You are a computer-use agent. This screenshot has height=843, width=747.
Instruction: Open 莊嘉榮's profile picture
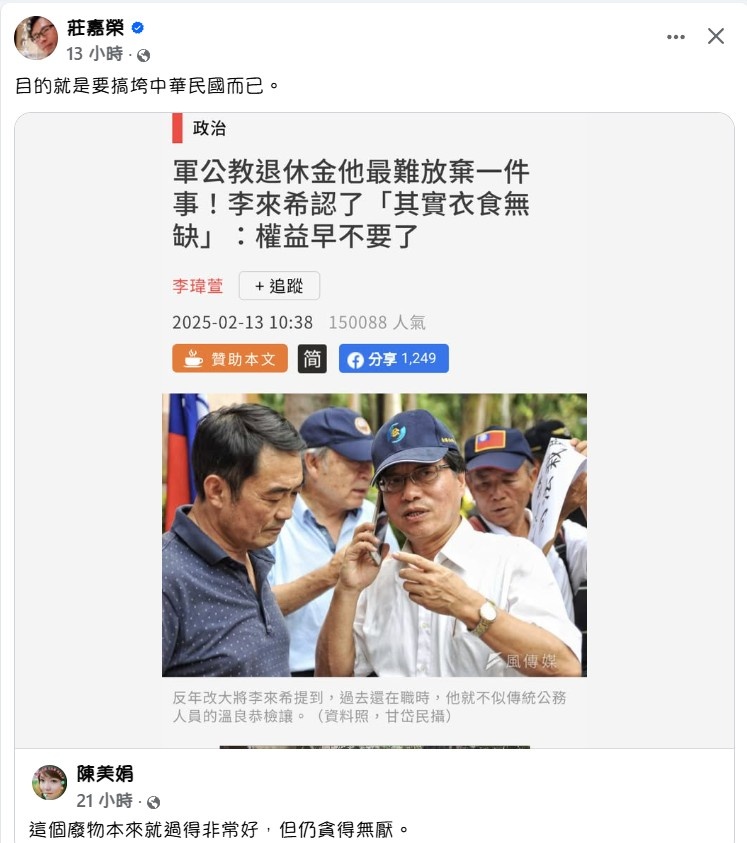pyautogui.click(x=35, y=38)
